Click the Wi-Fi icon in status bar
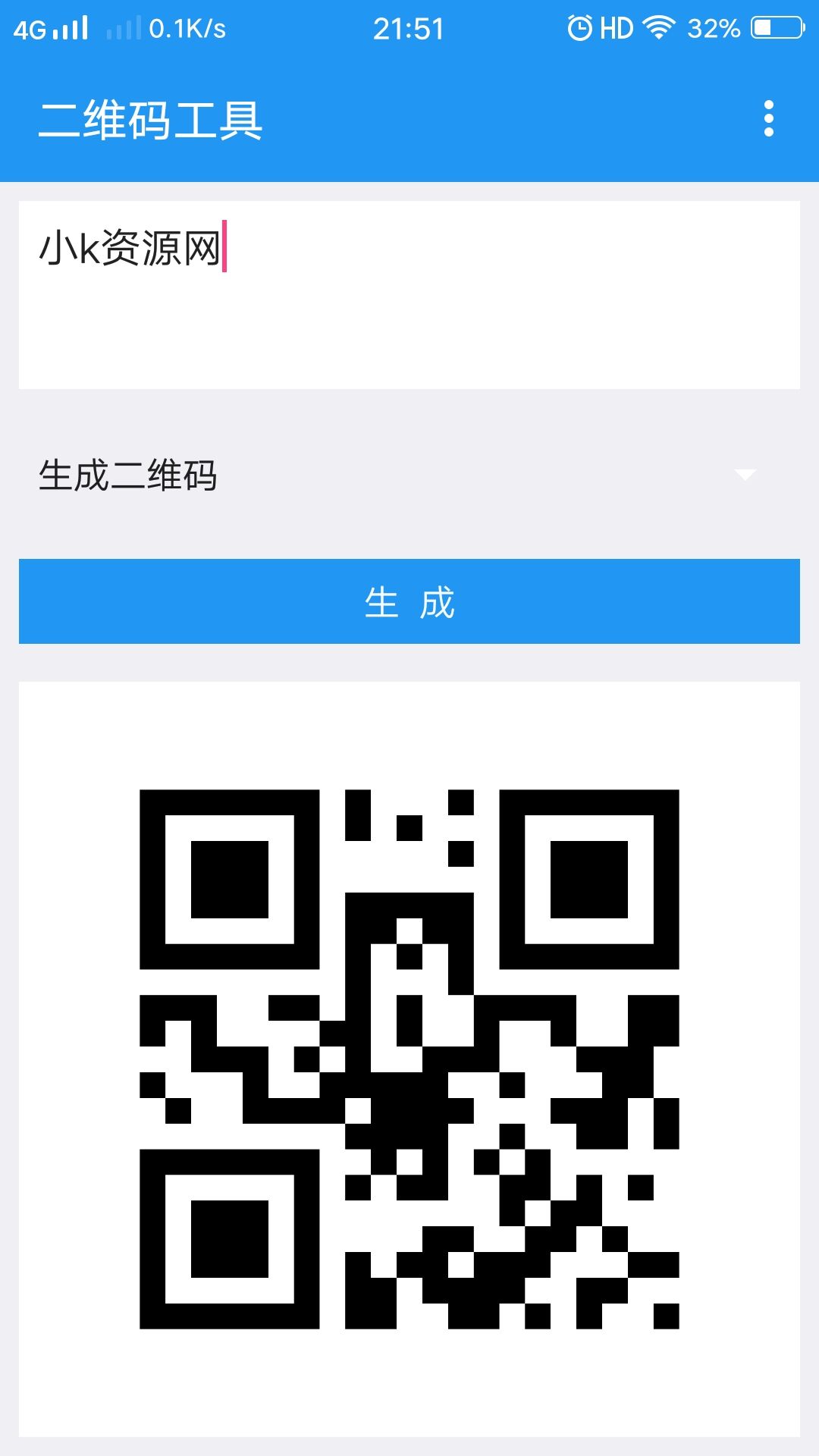The image size is (819, 1456). (x=657, y=27)
